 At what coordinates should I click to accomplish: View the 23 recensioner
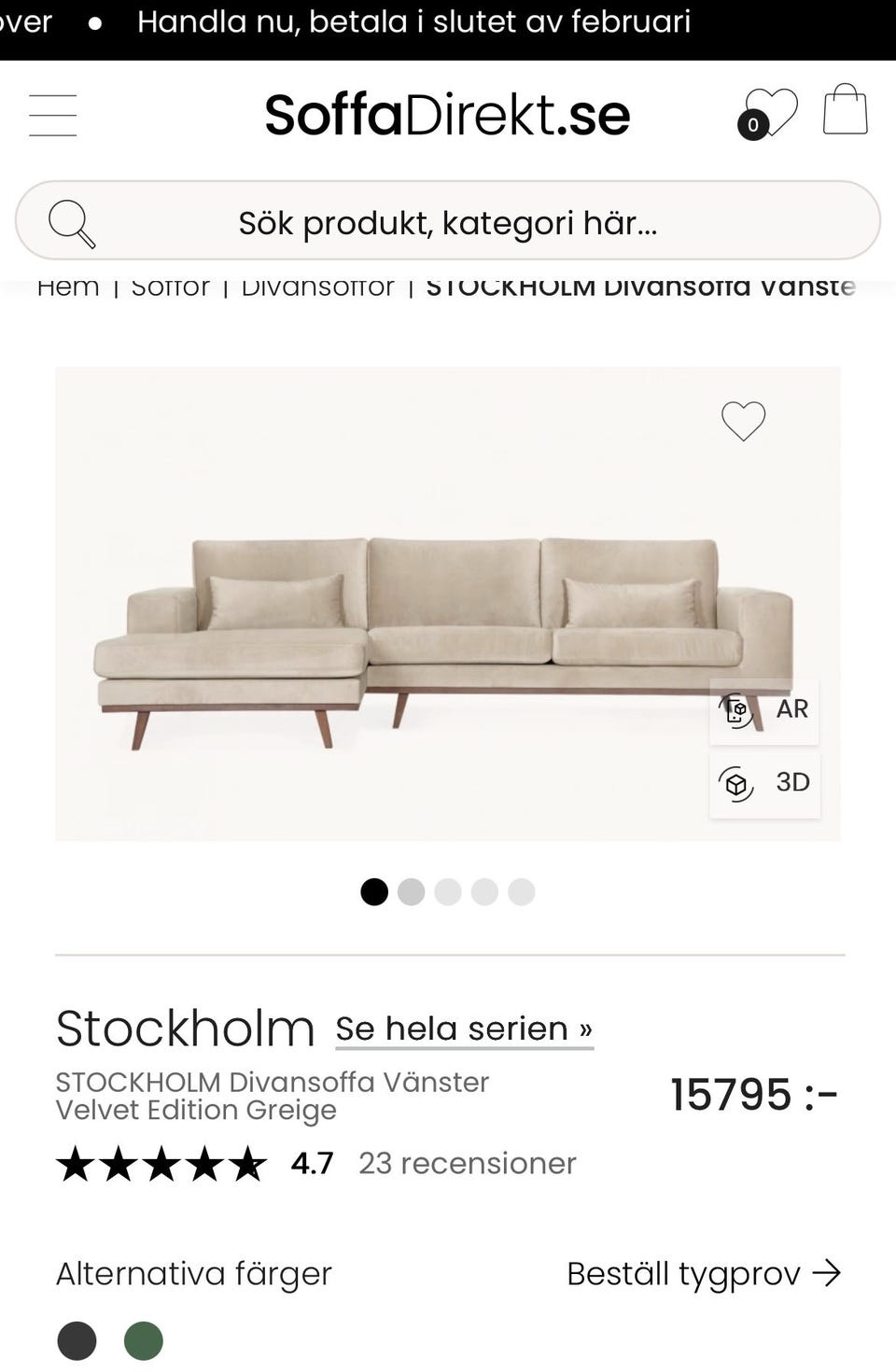pyautogui.click(x=467, y=1164)
